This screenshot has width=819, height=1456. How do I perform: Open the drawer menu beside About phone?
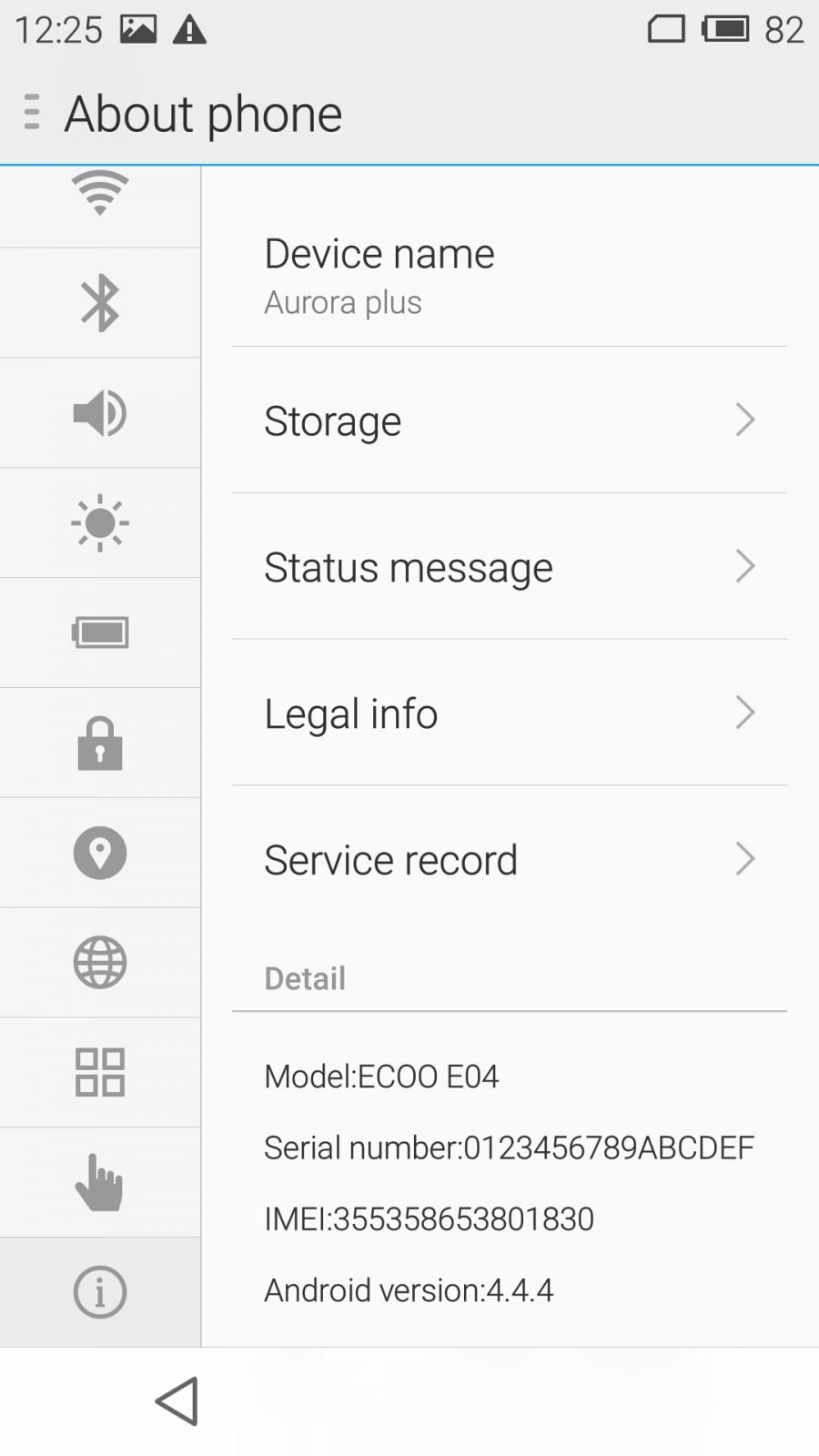32,112
